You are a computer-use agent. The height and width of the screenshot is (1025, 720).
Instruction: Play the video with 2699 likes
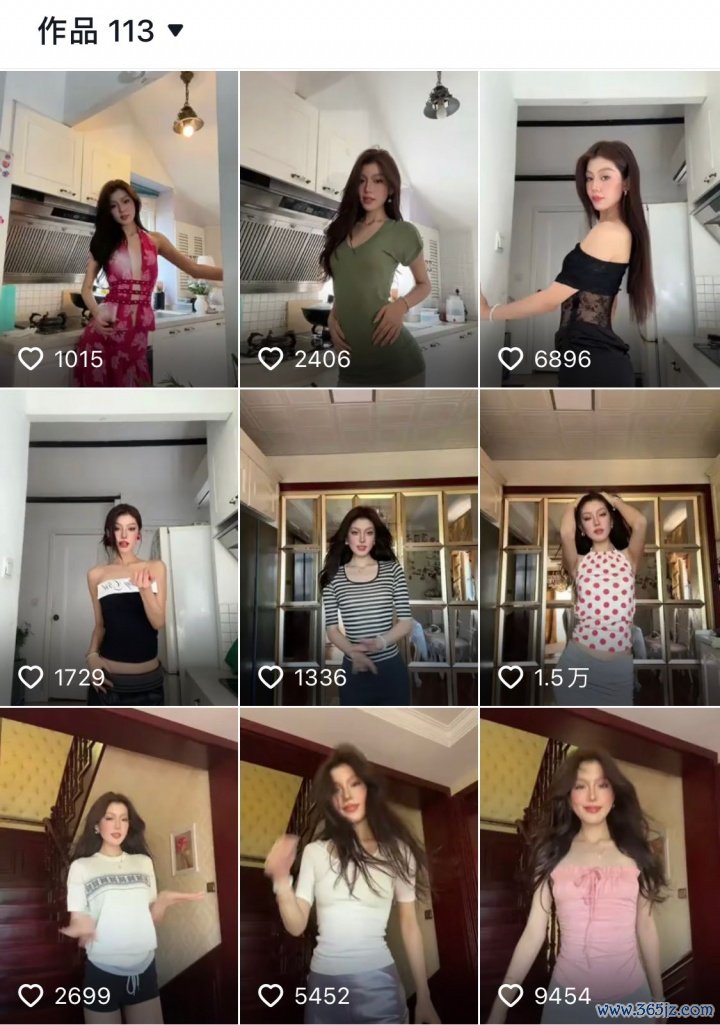tap(119, 866)
